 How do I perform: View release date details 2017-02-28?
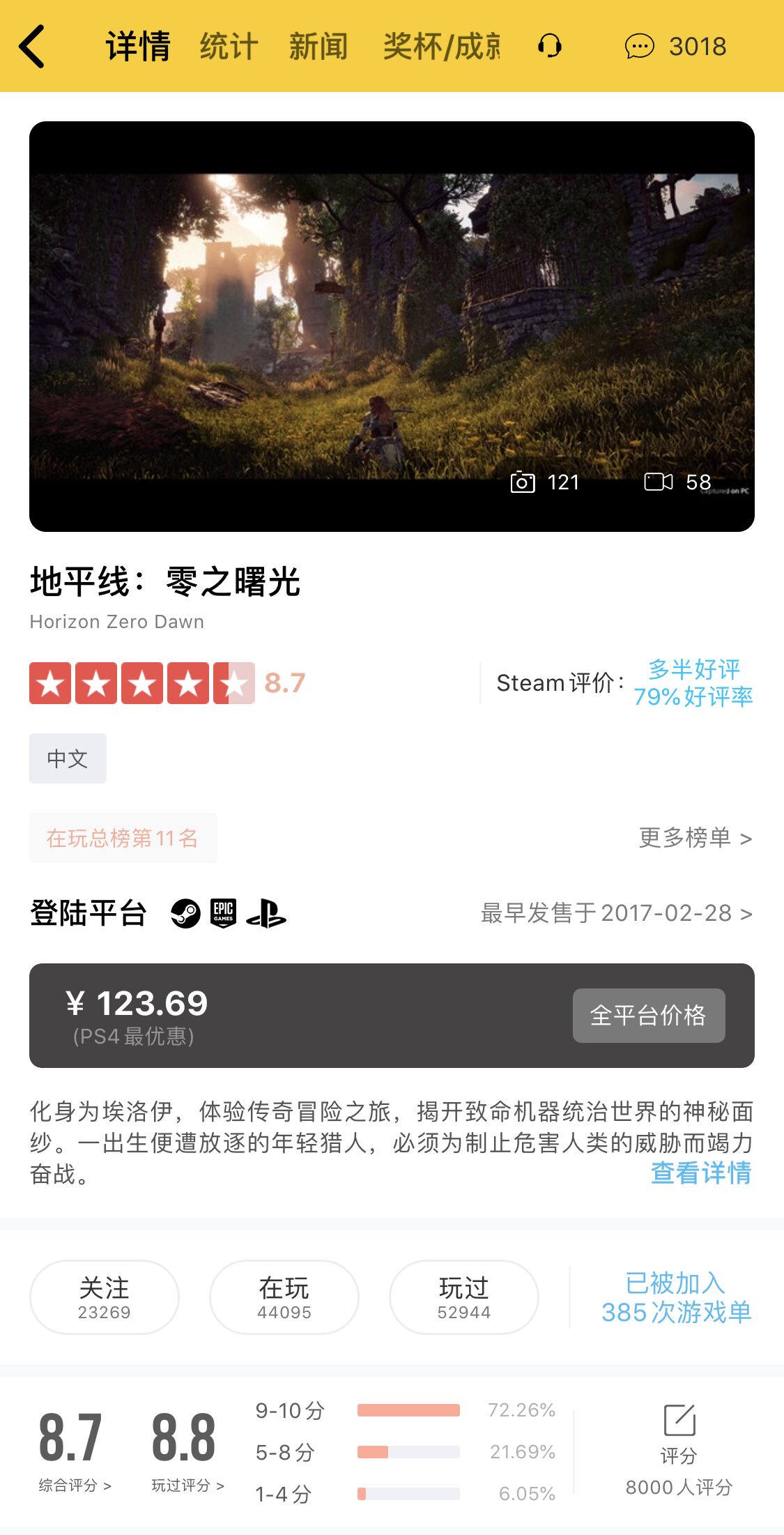click(616, 912)
